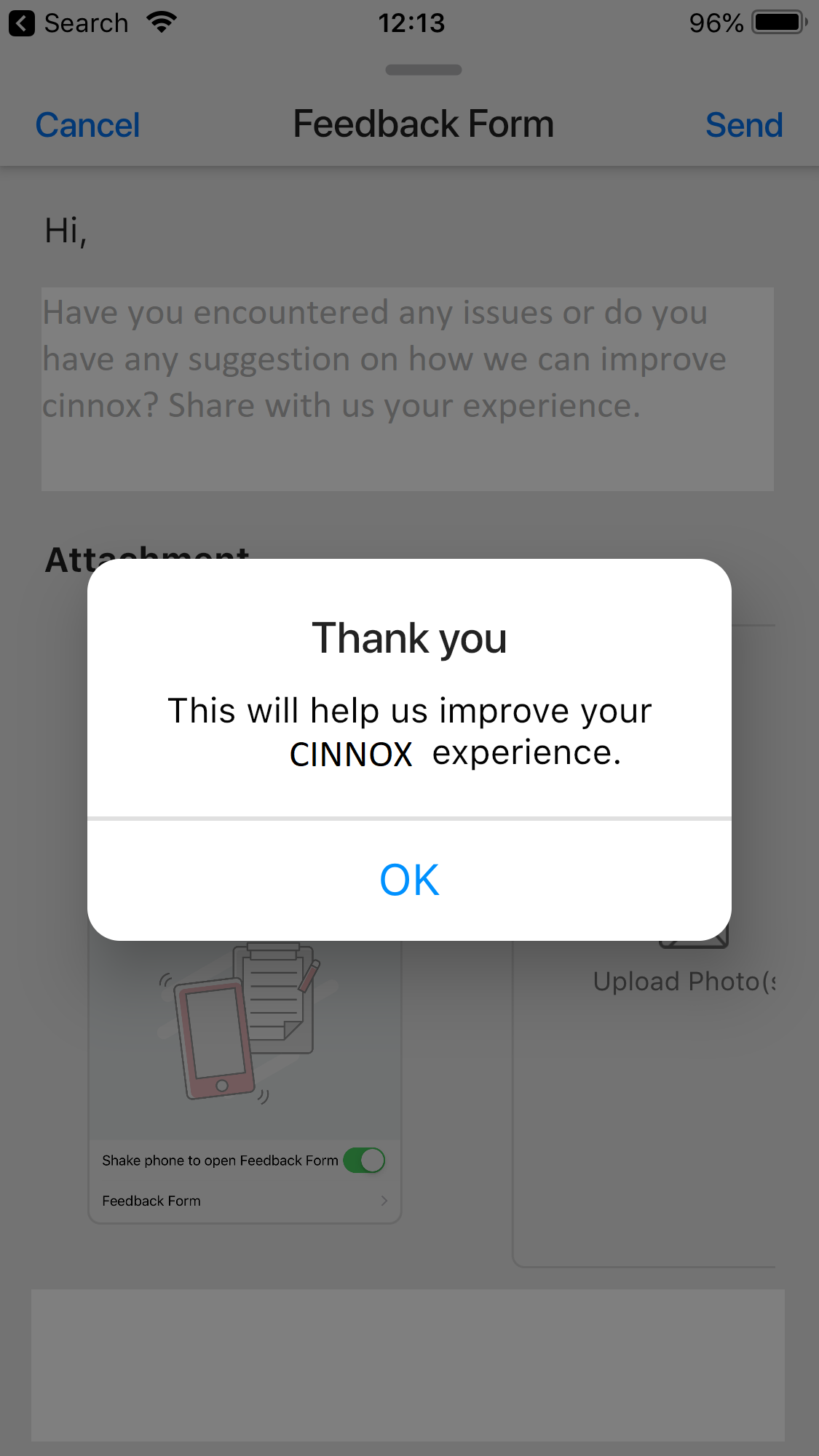
Task: Return to the previous app via Search
Action: click(69, 23)
